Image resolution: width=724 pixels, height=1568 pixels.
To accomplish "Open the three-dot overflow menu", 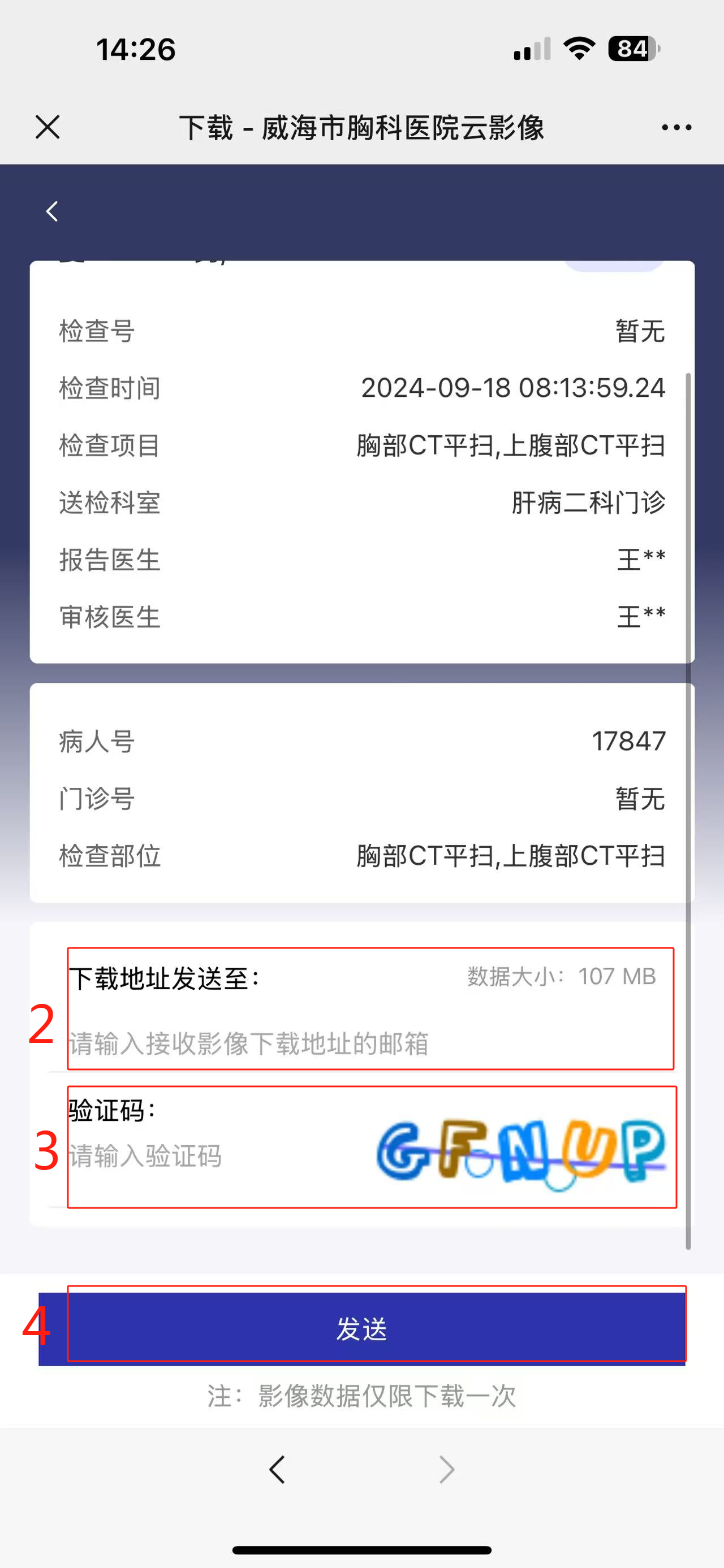I will pyautogui.click(x=676, y=127).
